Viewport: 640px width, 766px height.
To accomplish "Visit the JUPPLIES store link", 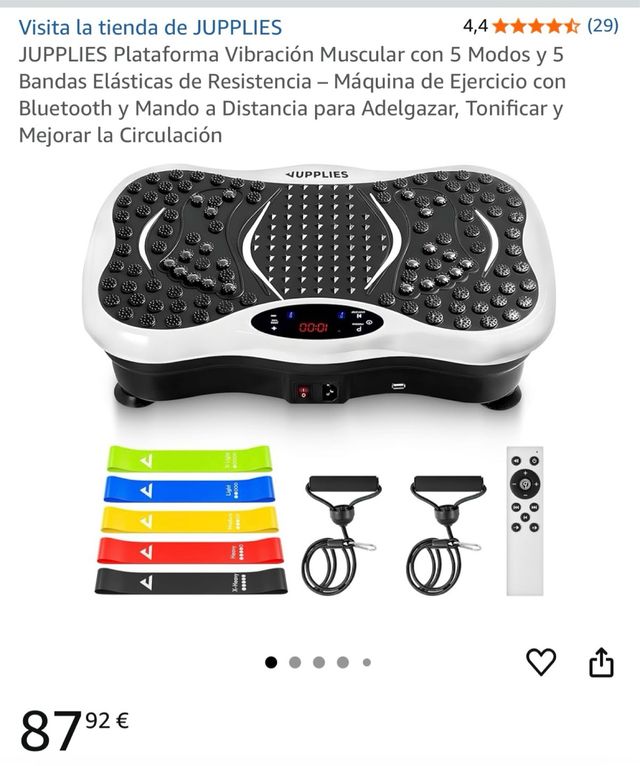I will point(150,27).
